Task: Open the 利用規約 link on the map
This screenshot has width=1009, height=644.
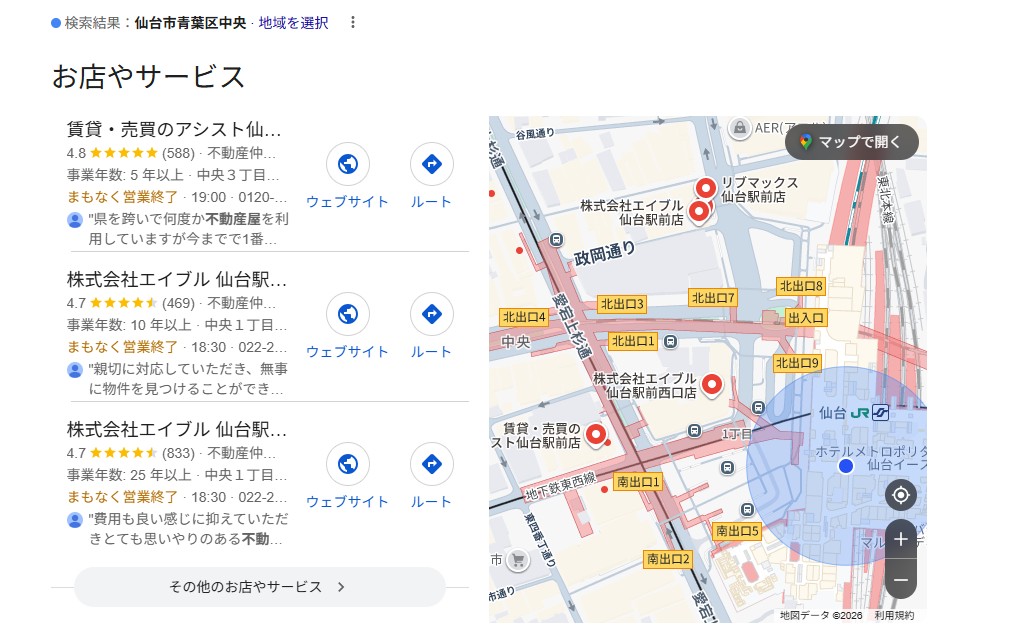Action: [893, 615]
